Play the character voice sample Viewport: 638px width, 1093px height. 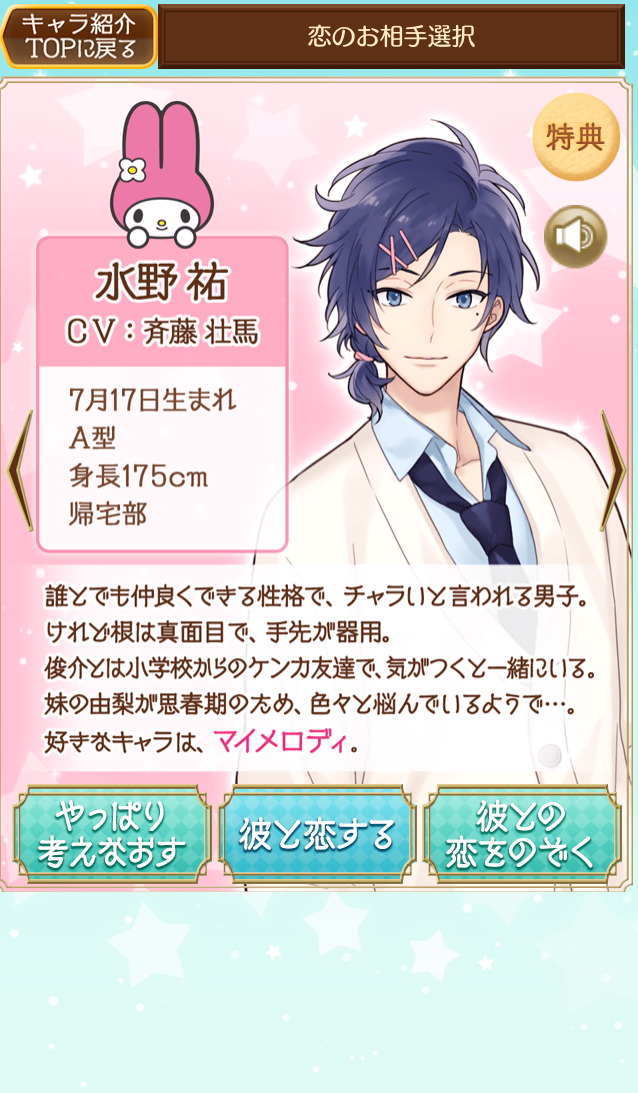point(576,236)
